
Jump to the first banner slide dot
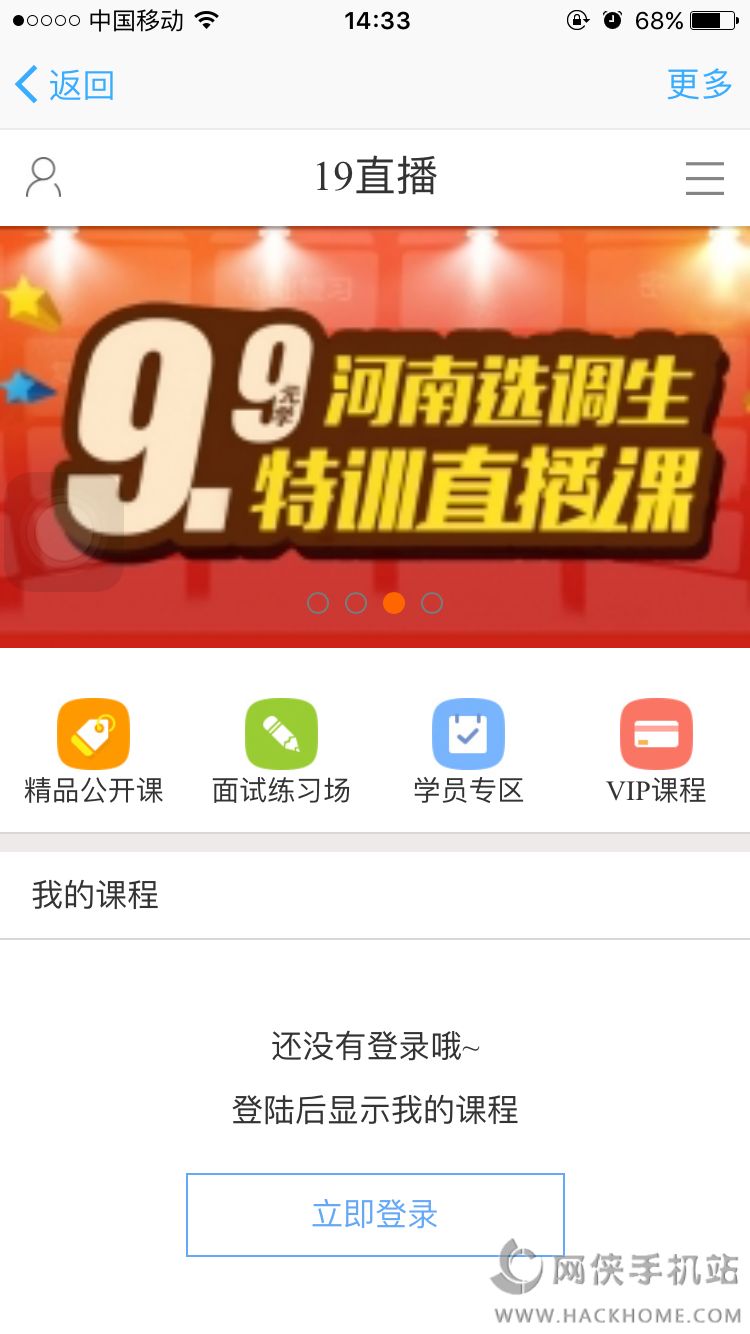[318, 603]
